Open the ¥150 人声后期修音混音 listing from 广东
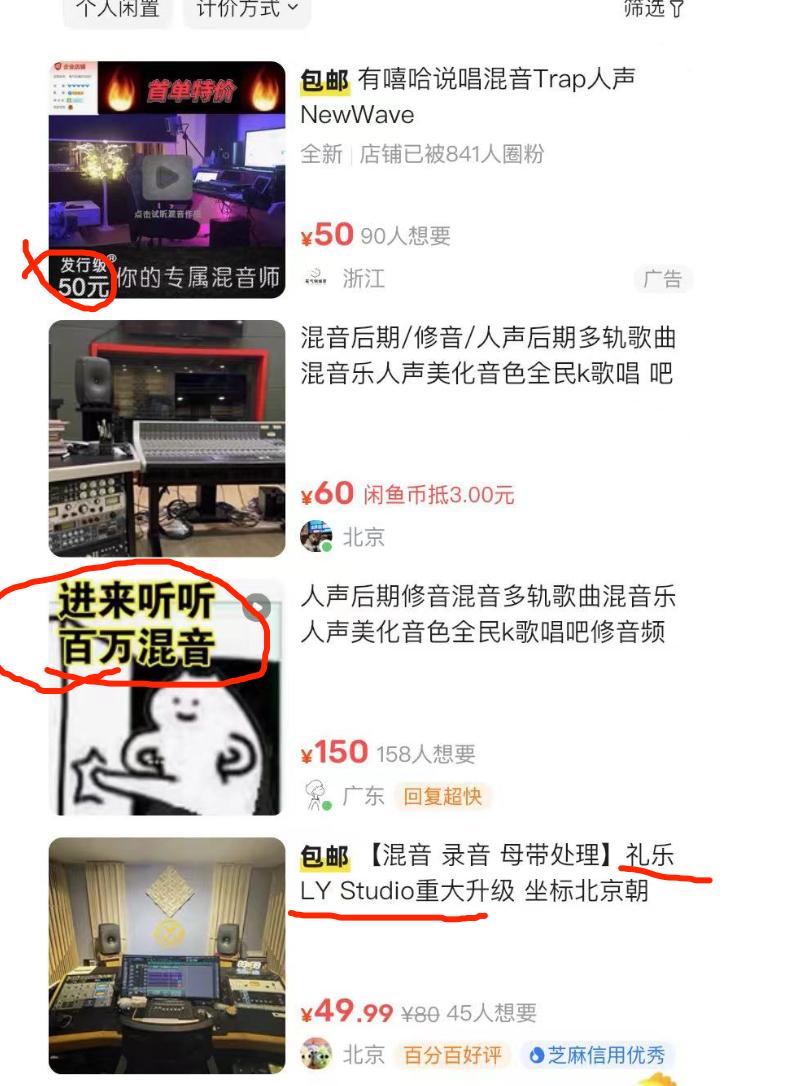 pyautogui.click(x=488, y=614)
